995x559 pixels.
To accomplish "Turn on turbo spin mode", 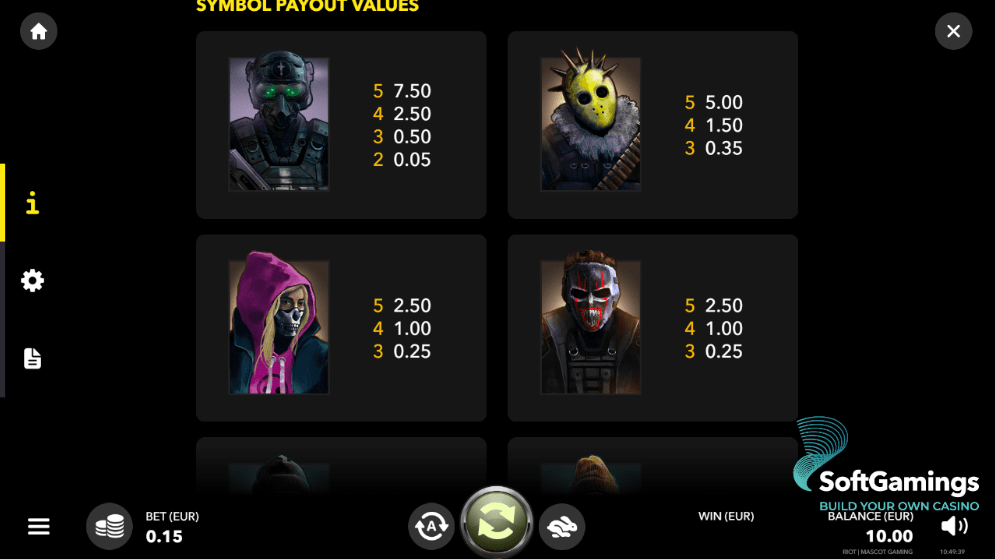I will (x=562, y=526).
